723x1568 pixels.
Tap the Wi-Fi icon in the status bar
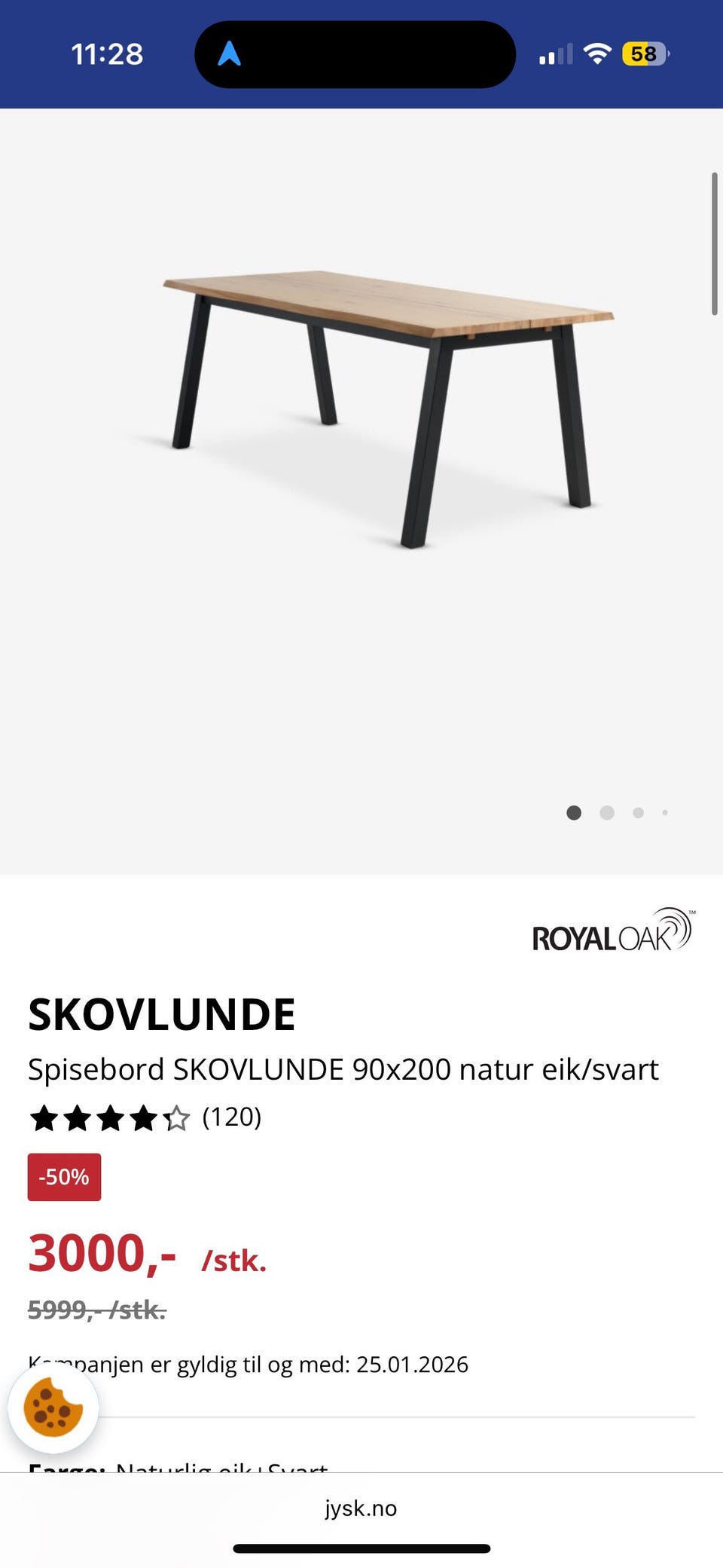pos(597,53)
